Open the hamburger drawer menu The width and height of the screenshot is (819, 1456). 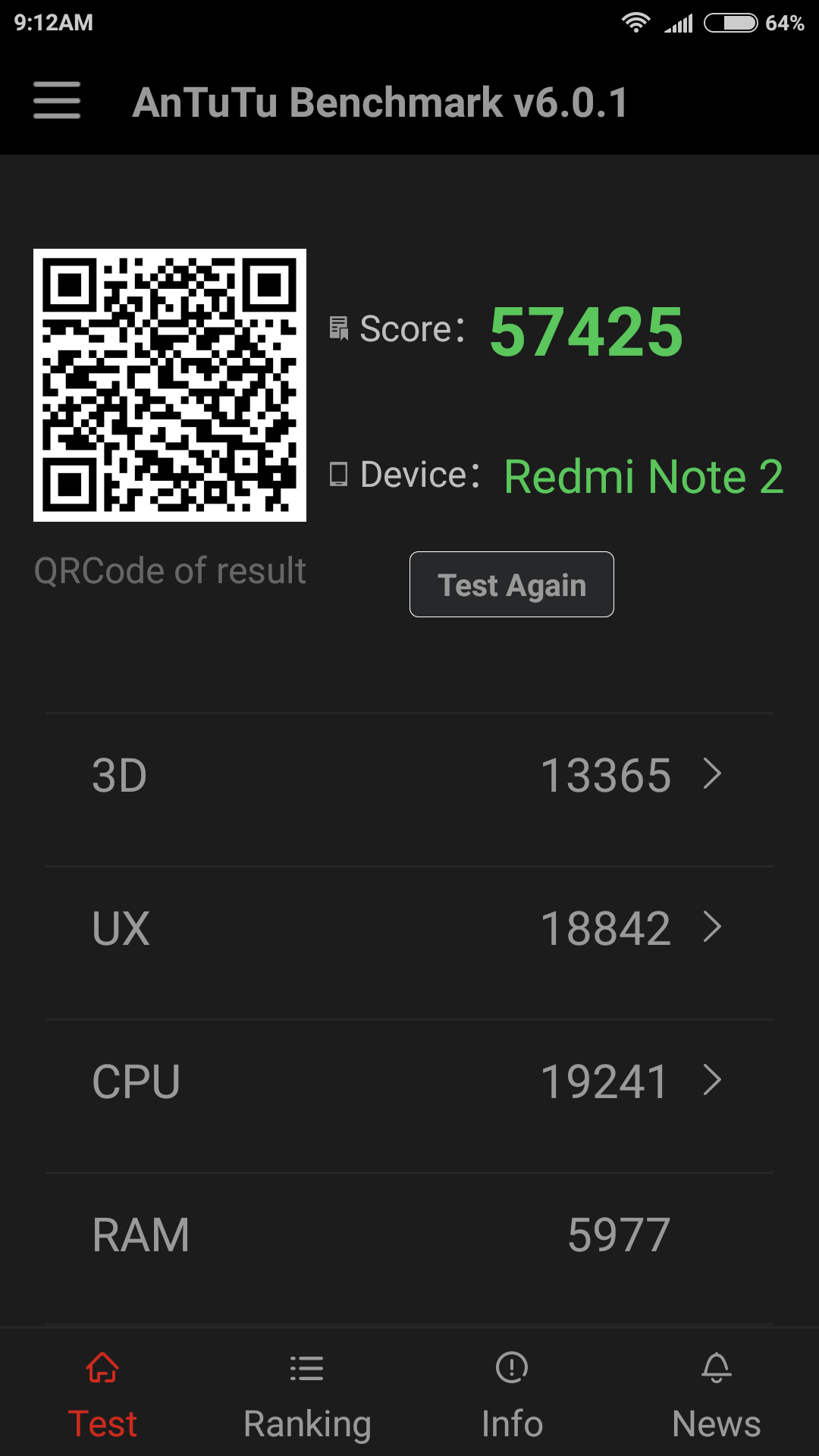tap(57, 101)
